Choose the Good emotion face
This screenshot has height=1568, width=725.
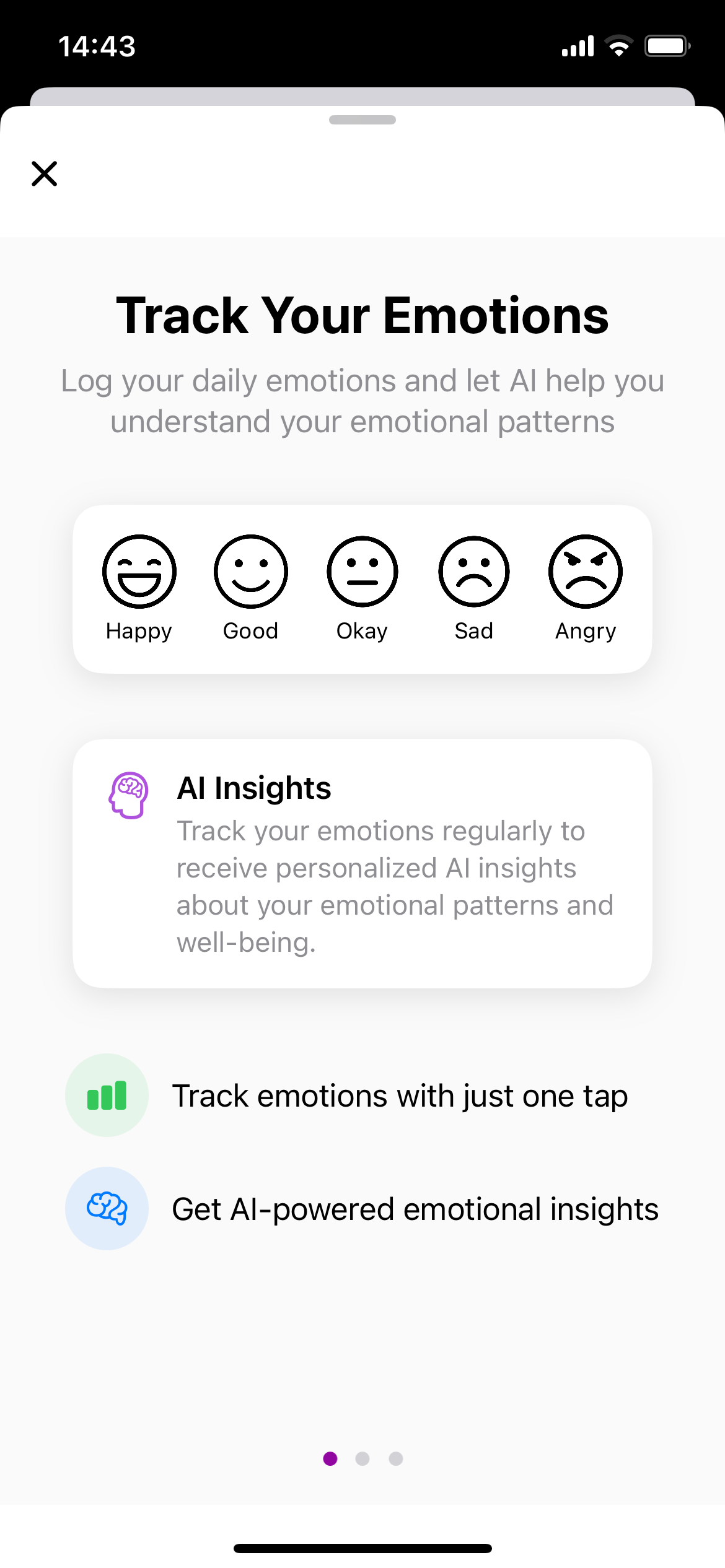[x=251, y=572]
